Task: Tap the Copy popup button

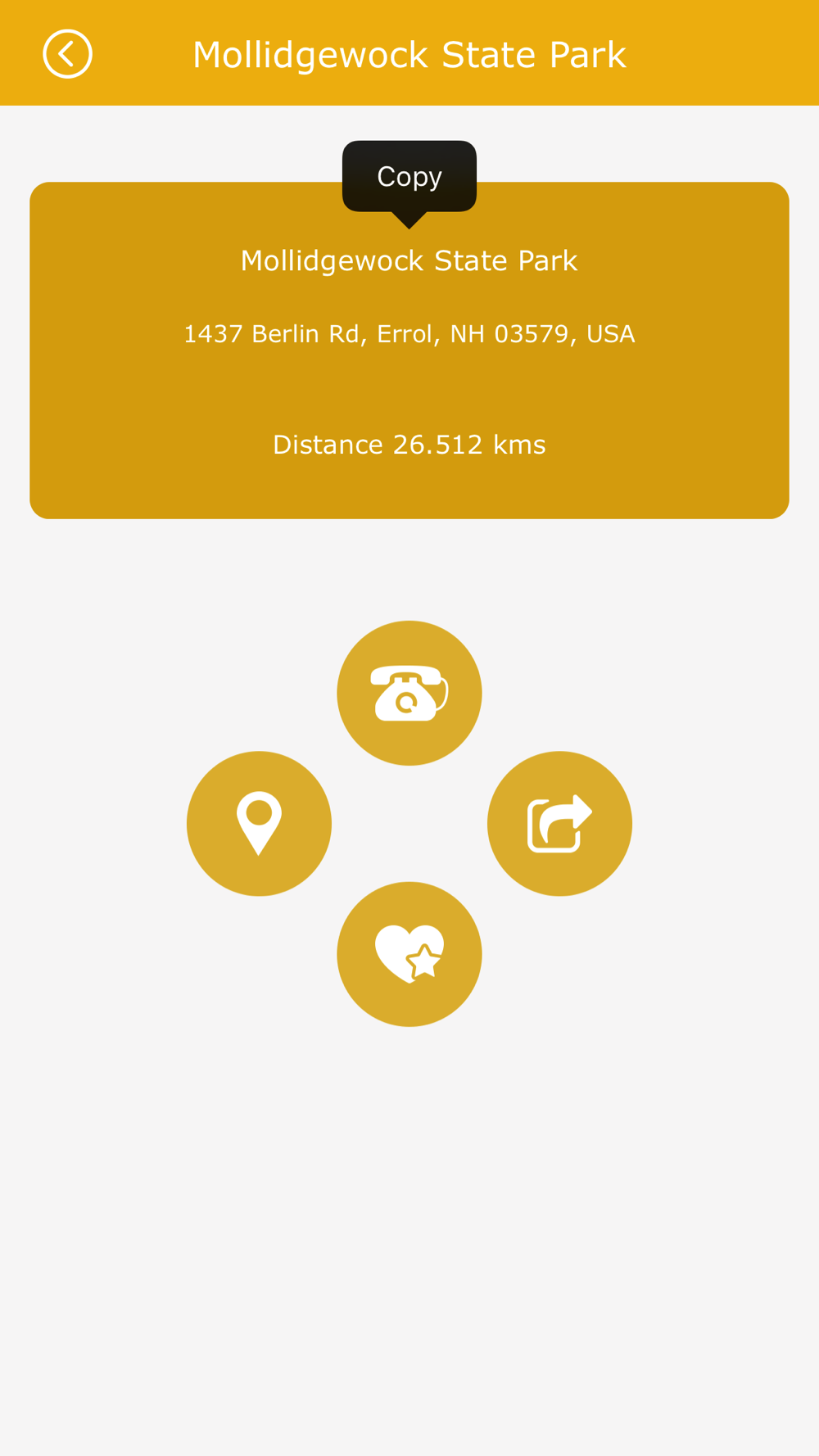Action: (409, 177)
